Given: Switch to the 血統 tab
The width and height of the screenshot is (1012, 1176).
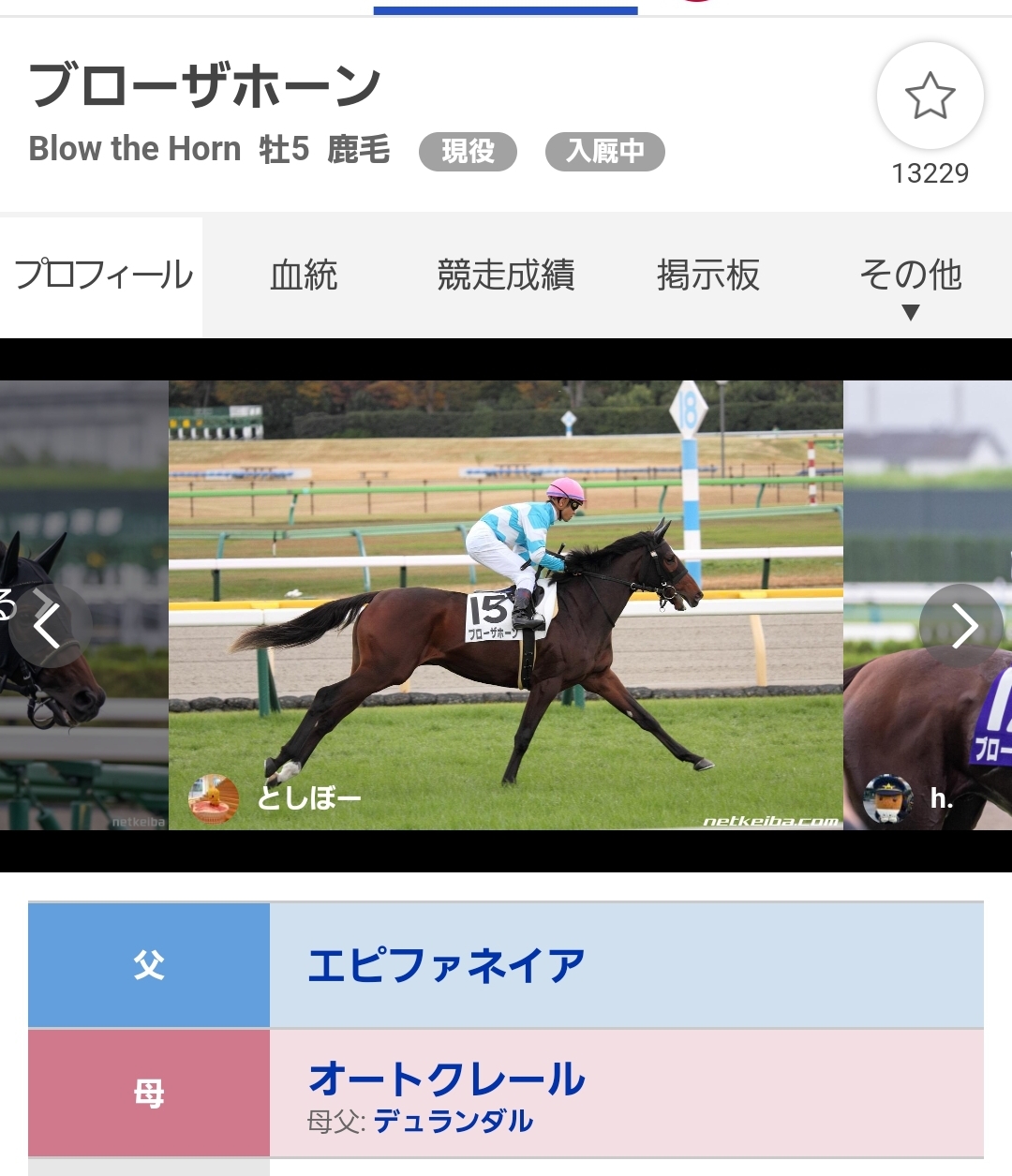Looking at the screenshot, I should pos(304,275).
